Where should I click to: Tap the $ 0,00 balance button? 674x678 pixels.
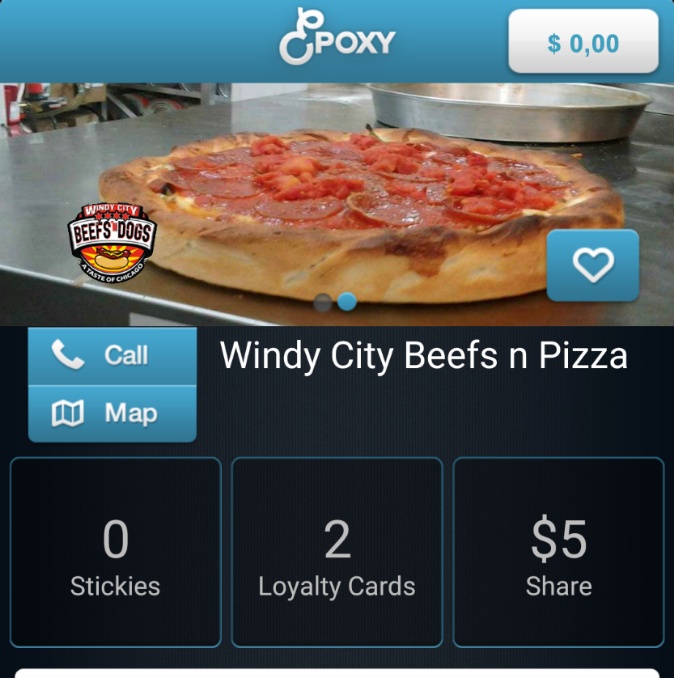(x=583, y=42)
